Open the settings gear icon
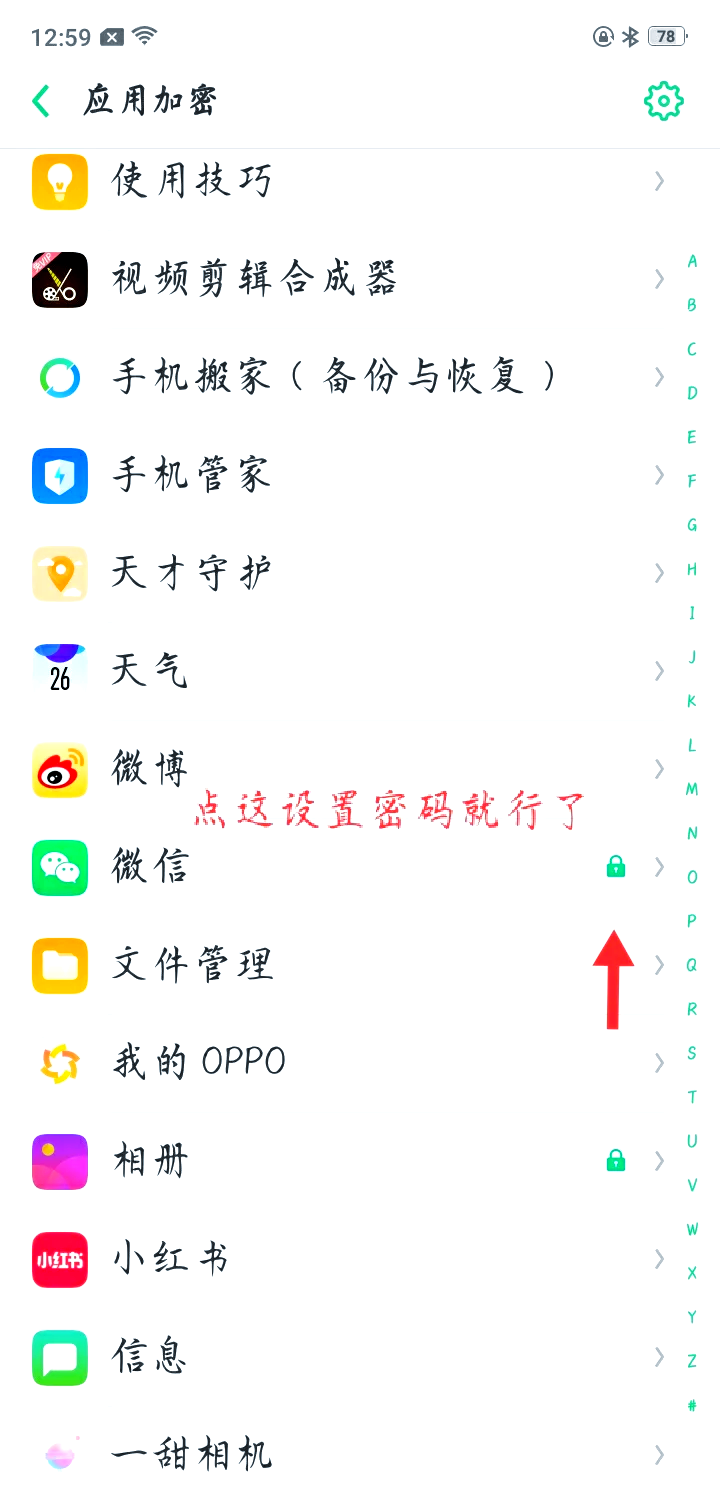 click(663, 101)
